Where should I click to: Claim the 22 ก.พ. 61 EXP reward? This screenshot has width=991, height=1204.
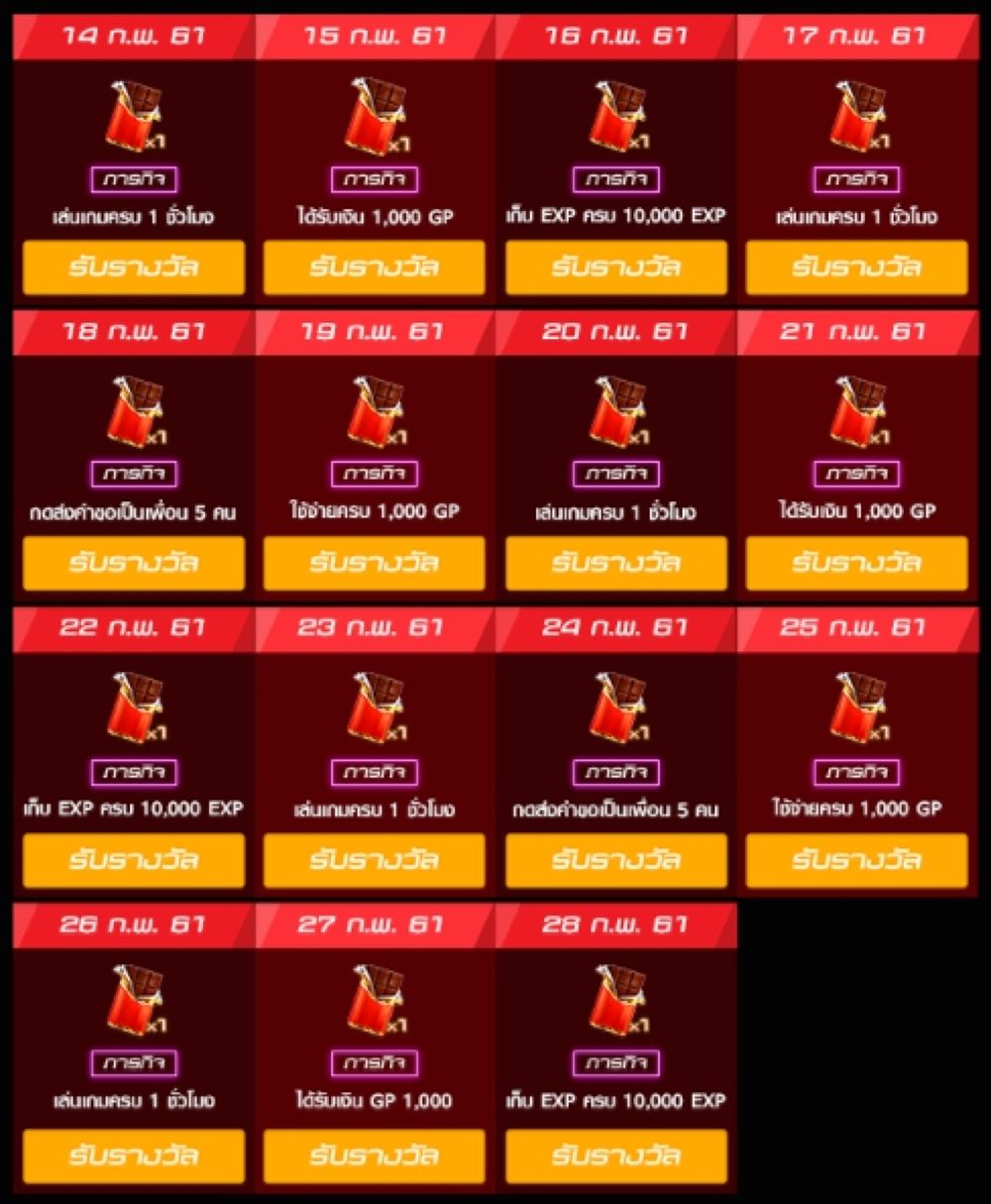pos(134,859)
